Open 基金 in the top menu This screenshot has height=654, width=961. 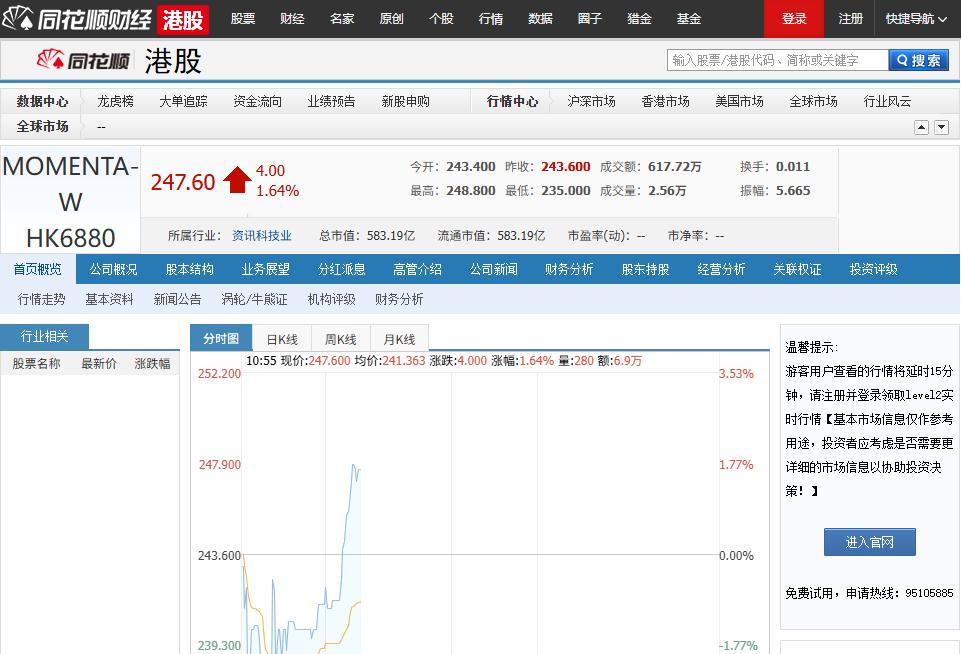click(x=688, y=19)
